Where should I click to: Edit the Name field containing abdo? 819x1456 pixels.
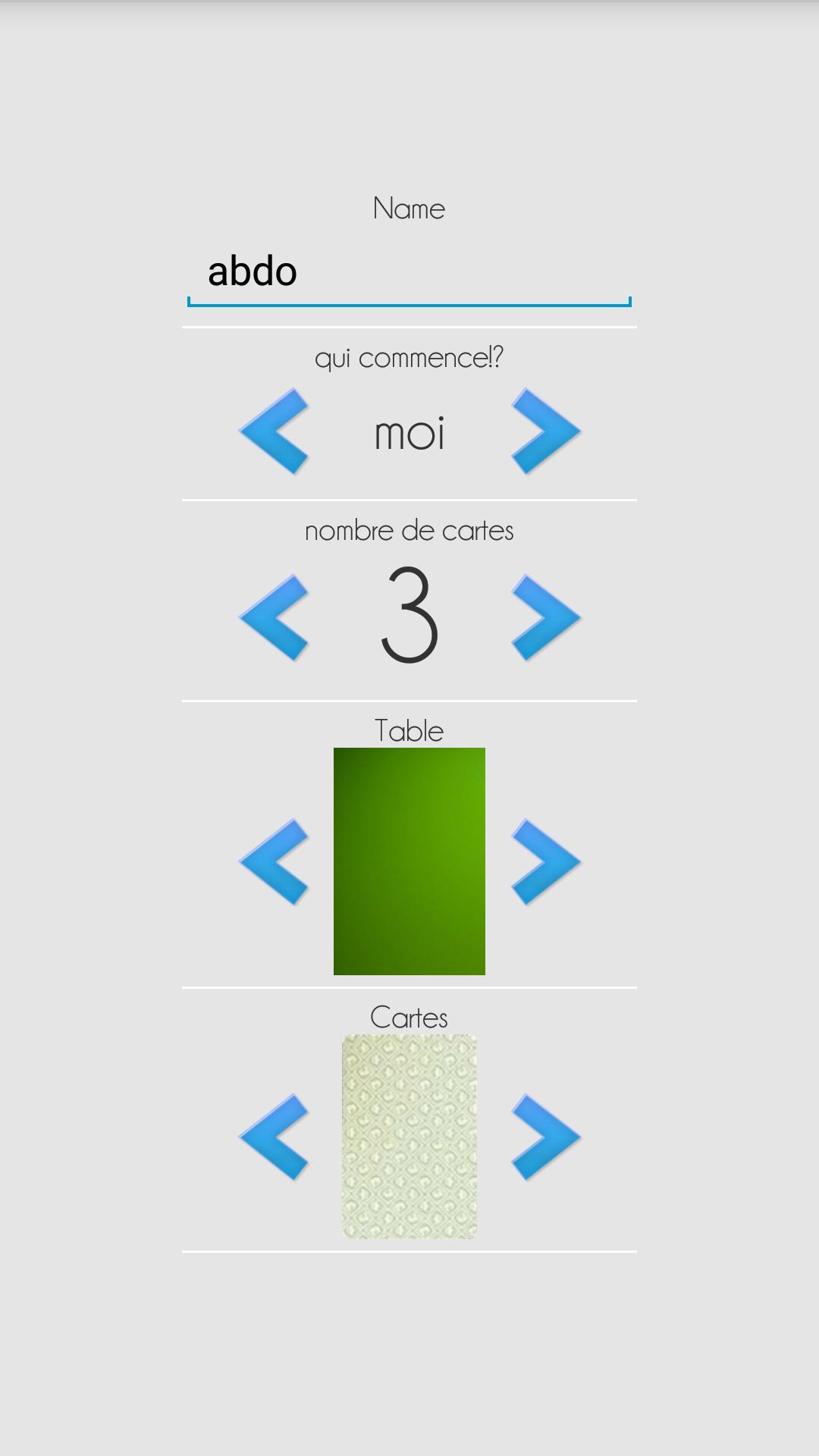pos(409,273)
